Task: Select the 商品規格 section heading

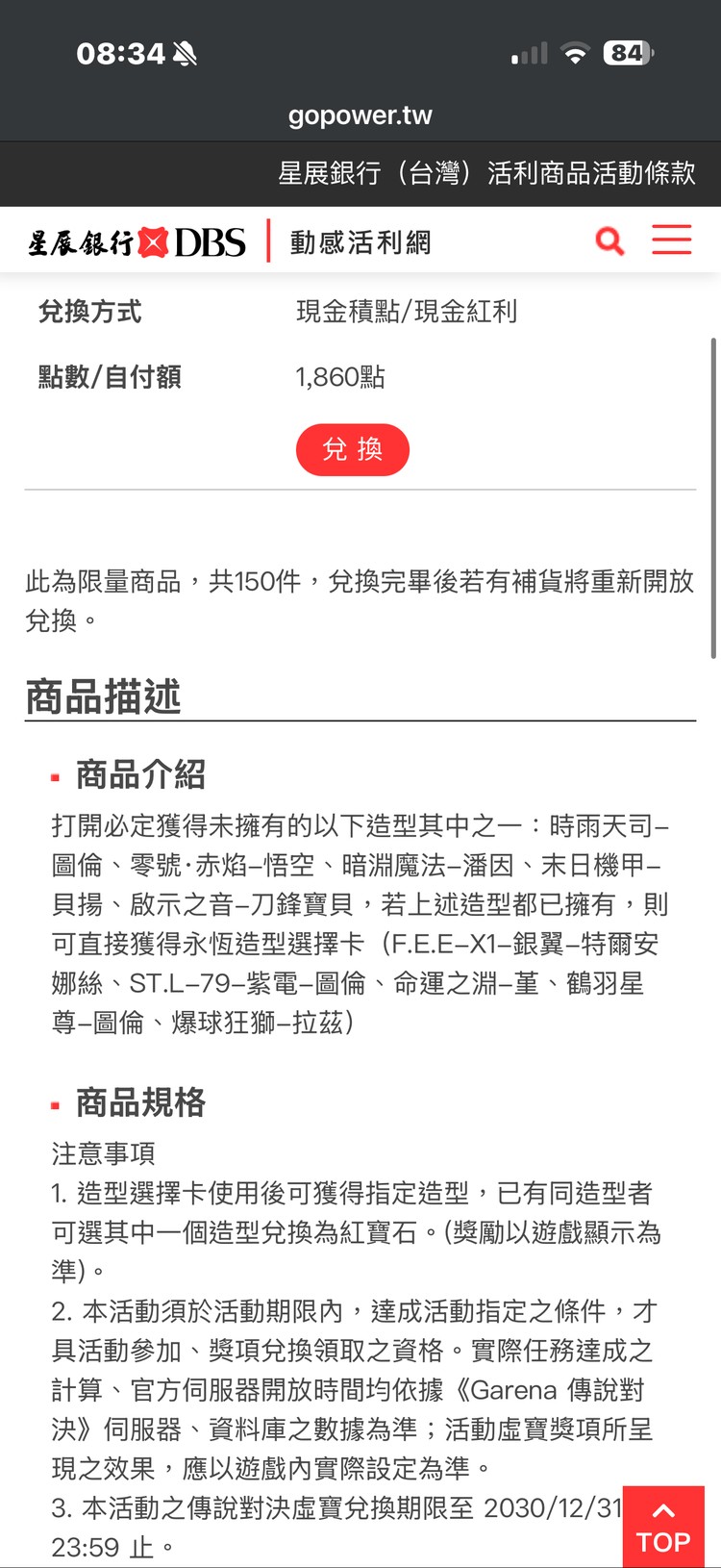Action: (x=137, y=1103)
